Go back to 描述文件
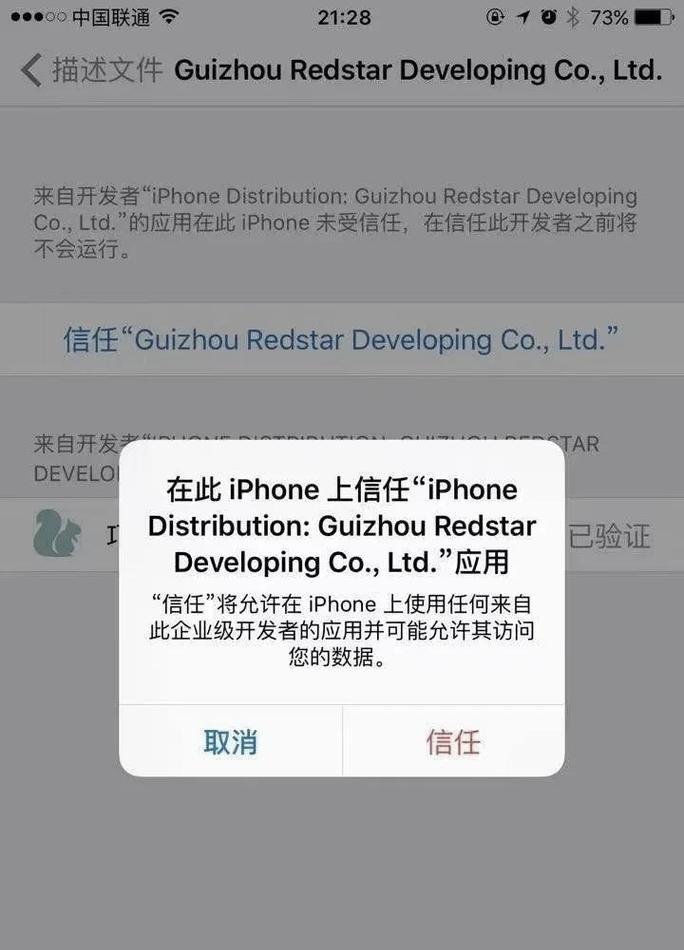This screenshot has width=684, height=950. click(x=90, y=70)
